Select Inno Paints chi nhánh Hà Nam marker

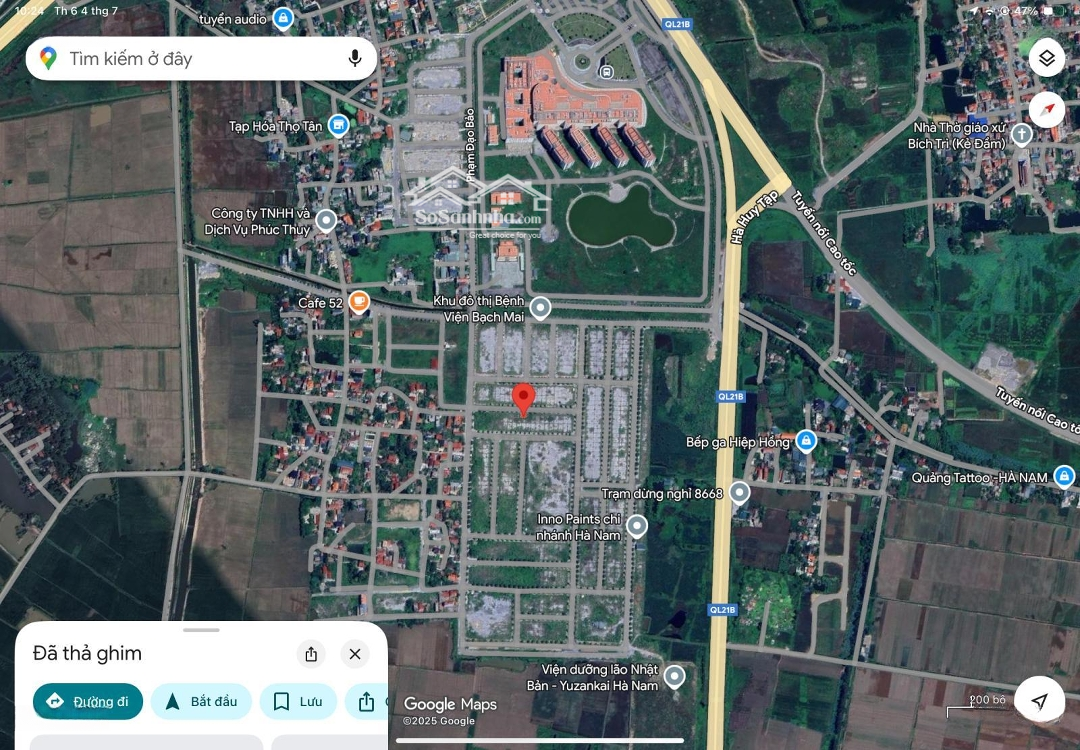point(636,526)
